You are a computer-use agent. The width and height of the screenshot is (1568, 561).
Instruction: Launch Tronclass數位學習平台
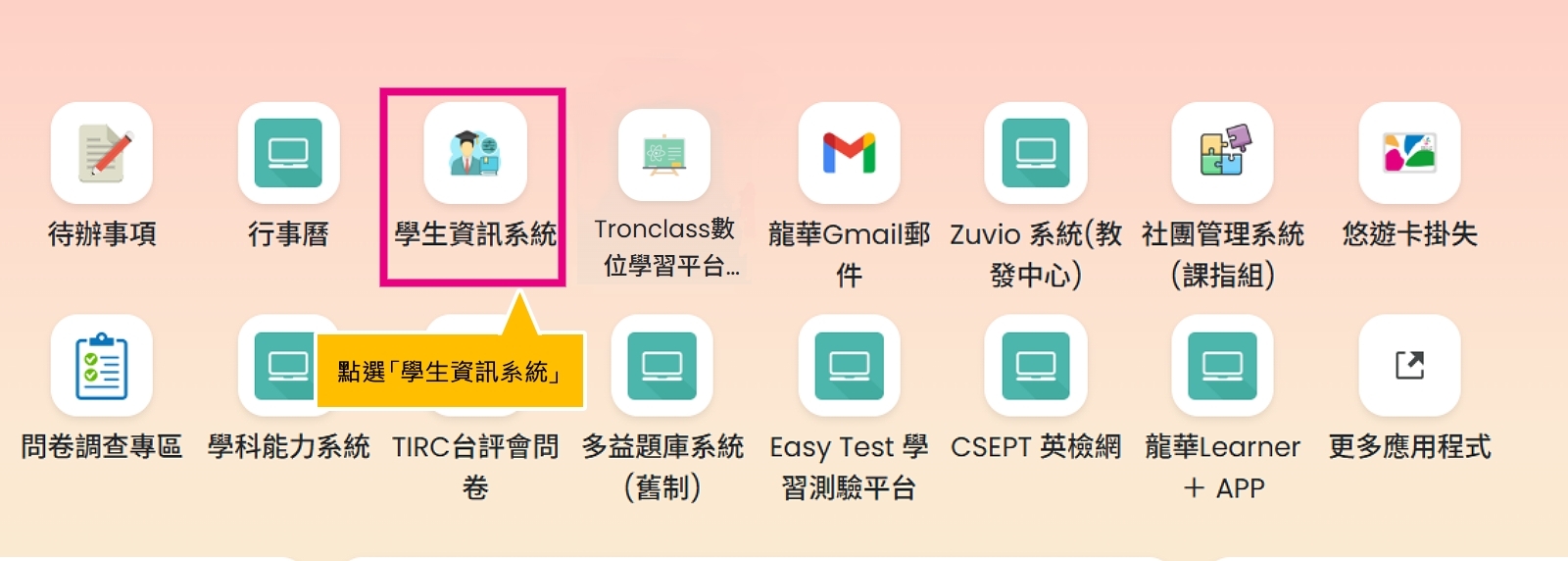(x=663, y=155)
